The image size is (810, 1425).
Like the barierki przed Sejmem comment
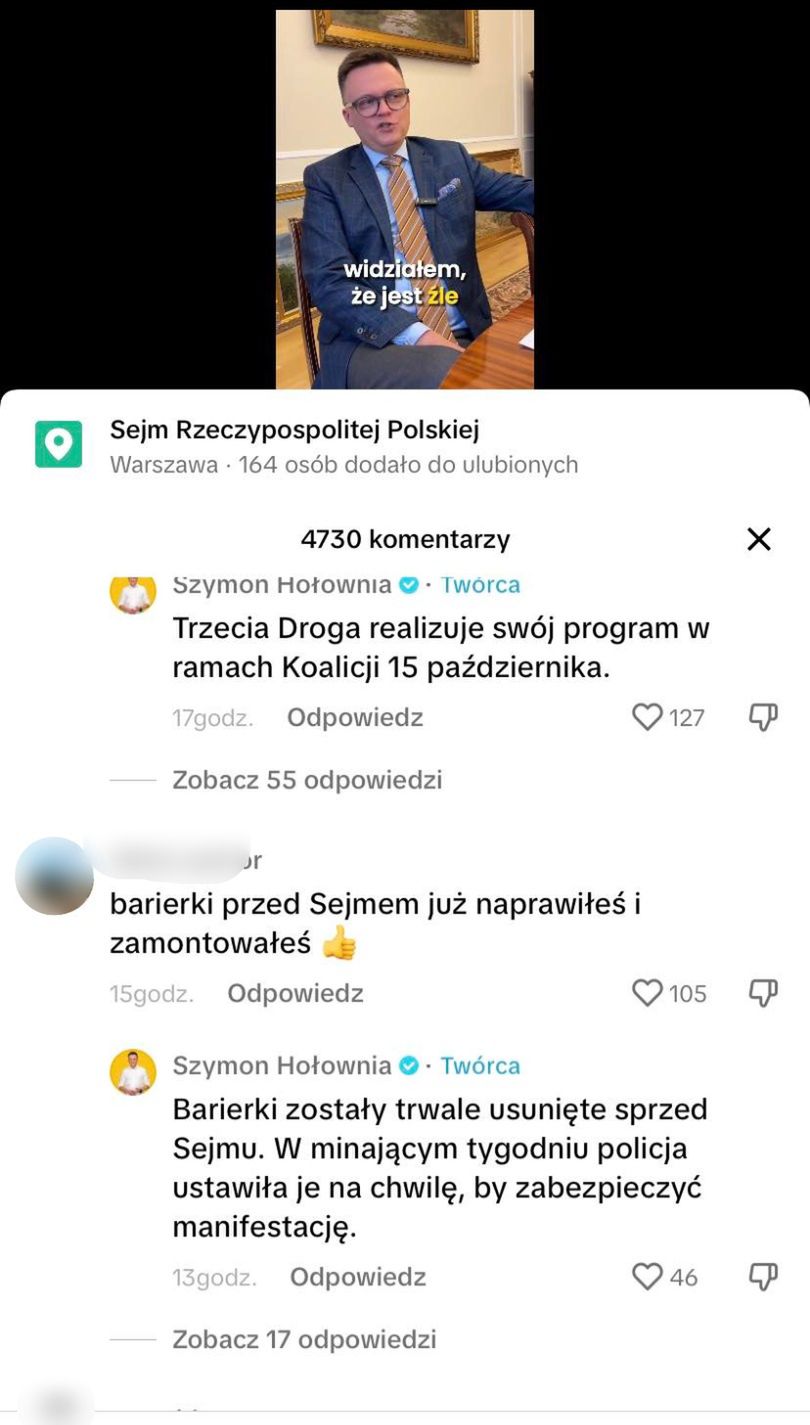coord(648,993)
